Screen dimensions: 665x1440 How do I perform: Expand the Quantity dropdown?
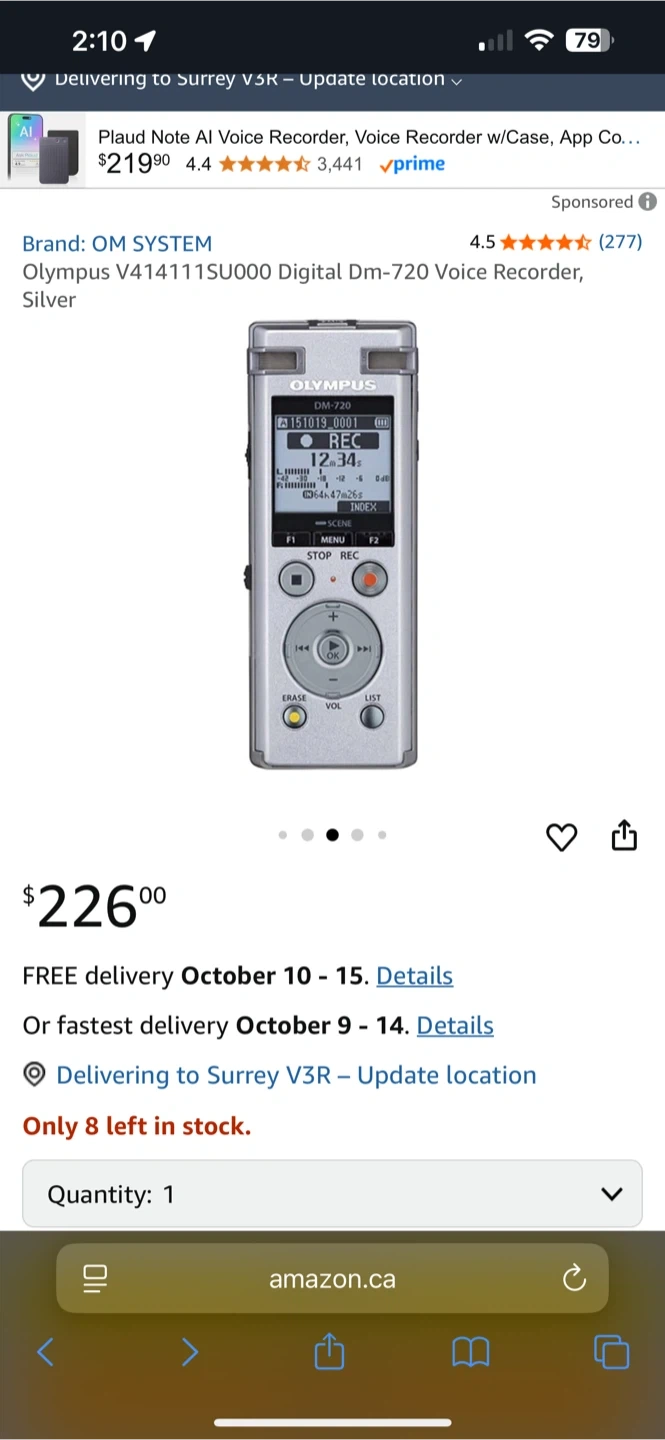coord(332,1194)
